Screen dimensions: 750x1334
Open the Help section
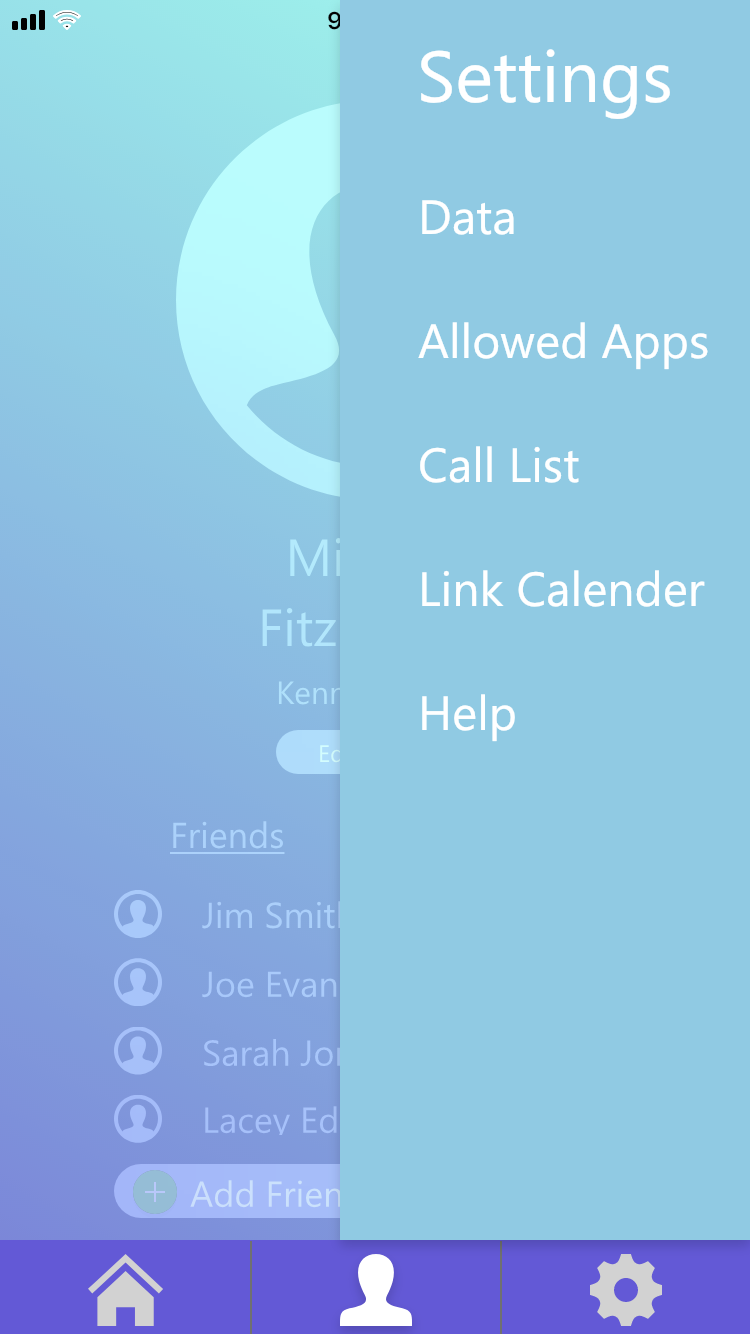[x=467, y=714]
